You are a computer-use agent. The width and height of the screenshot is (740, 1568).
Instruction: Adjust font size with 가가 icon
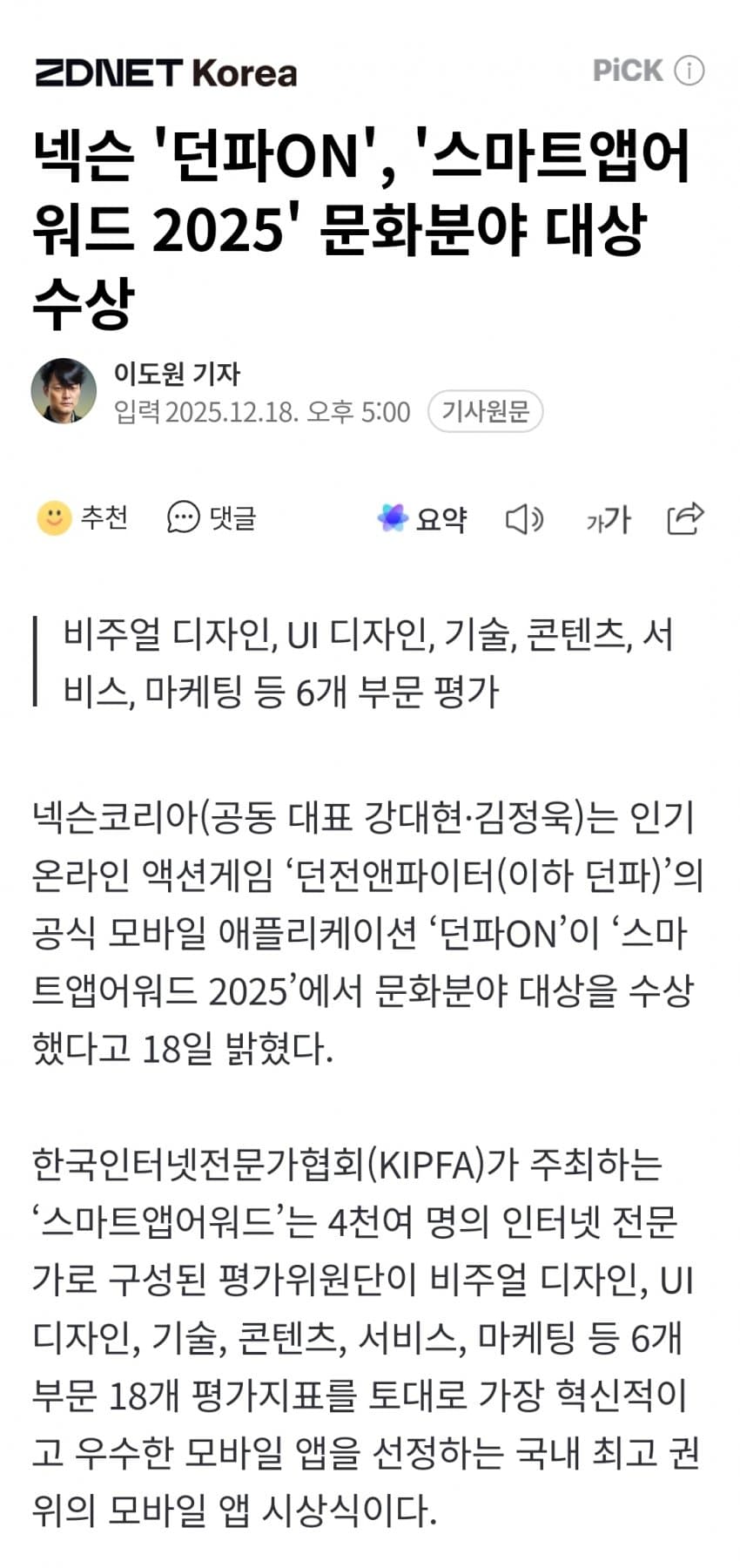[x=608, y=519]
